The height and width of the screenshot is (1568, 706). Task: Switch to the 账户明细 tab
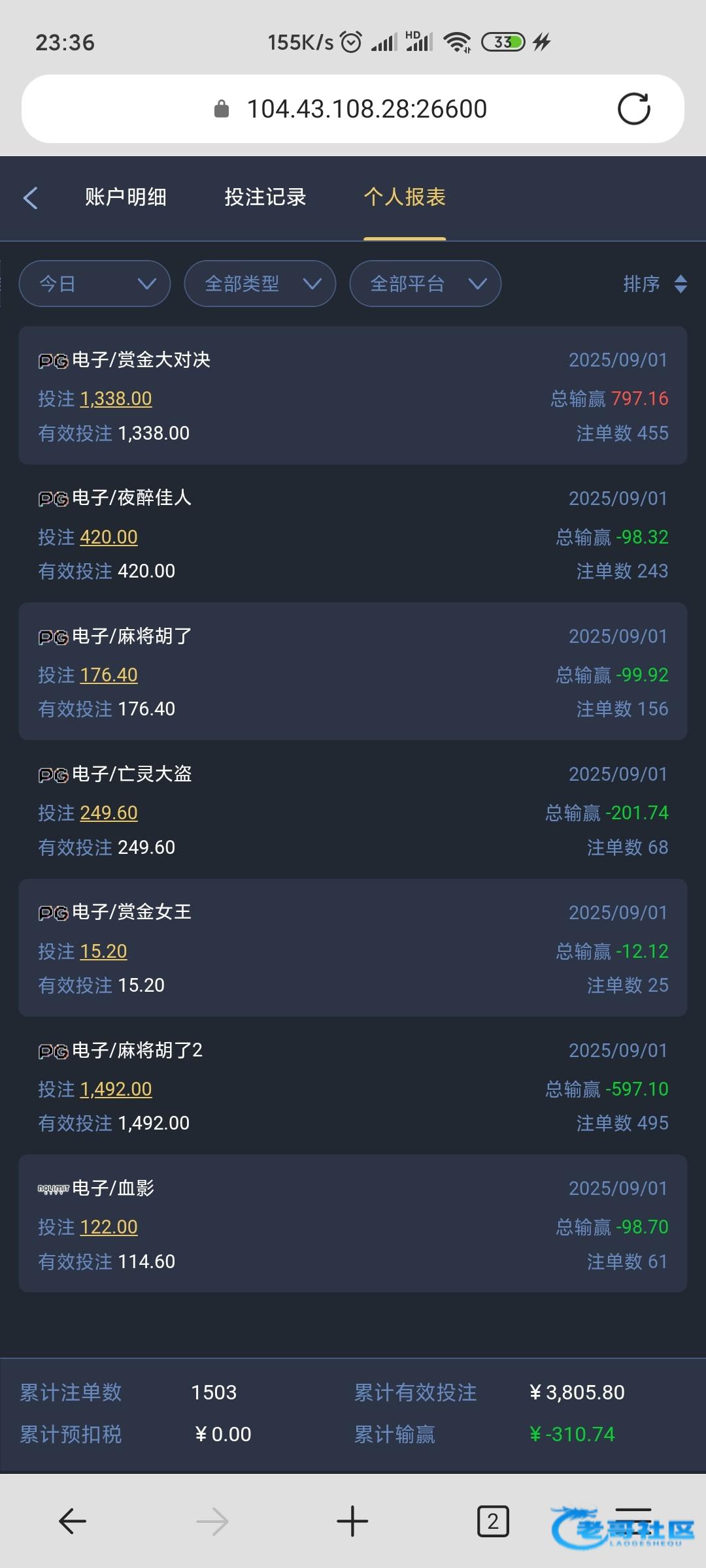click(126, 197)
